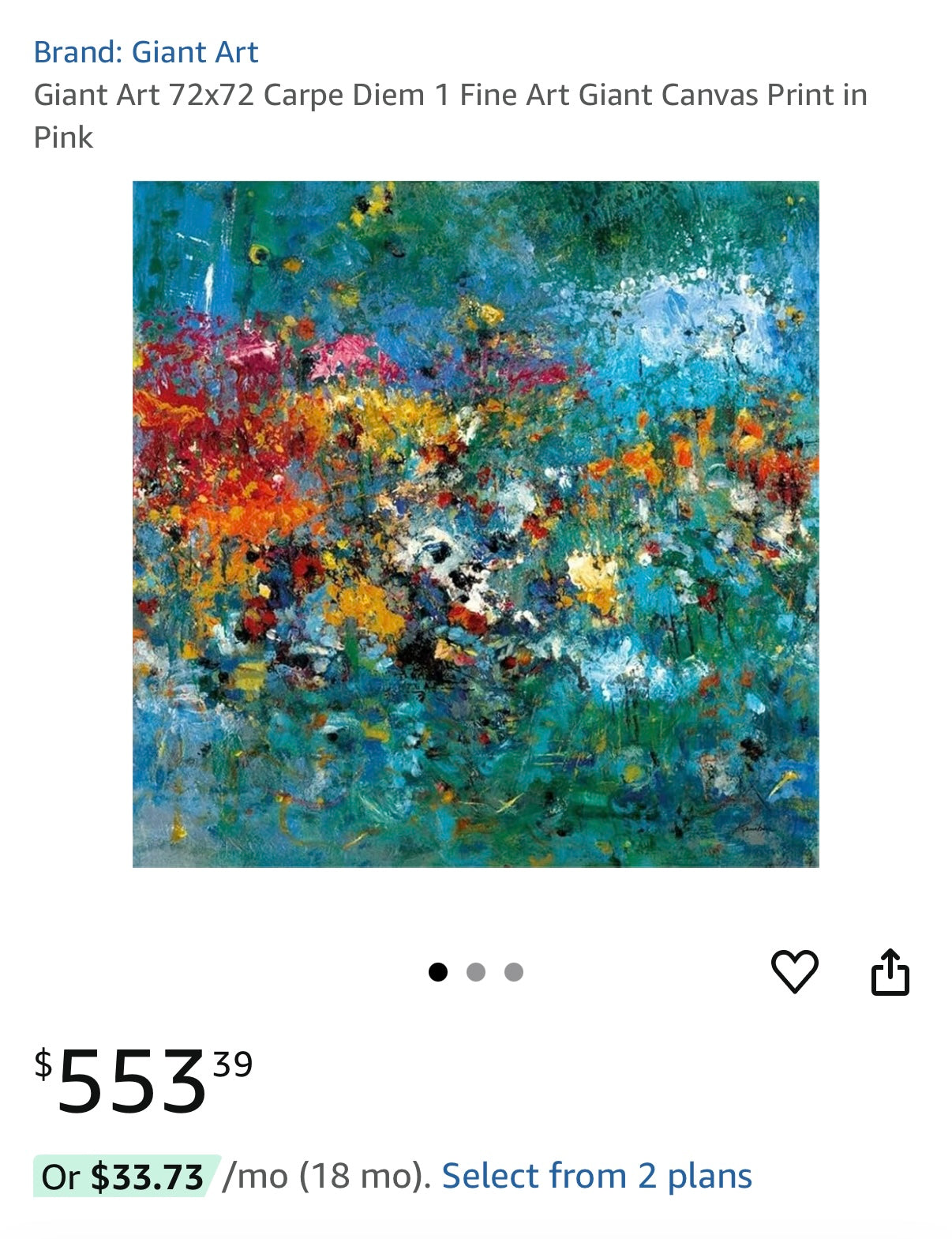Open Select from 2 plans link
This screenshot has height=1239, width=952.
click(596, 1176)
